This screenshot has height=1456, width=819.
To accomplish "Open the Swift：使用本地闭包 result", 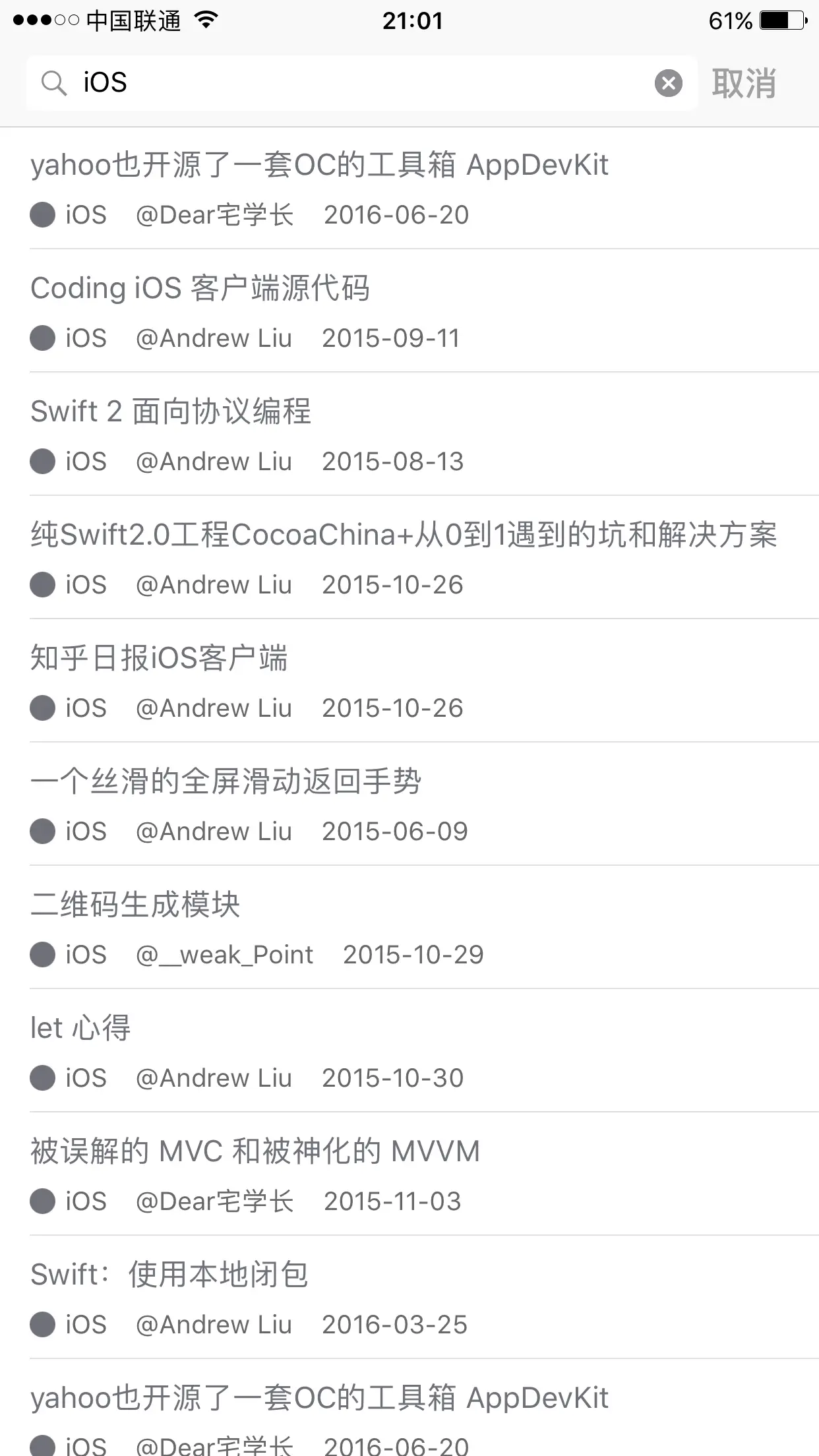I will (169, 1275).
